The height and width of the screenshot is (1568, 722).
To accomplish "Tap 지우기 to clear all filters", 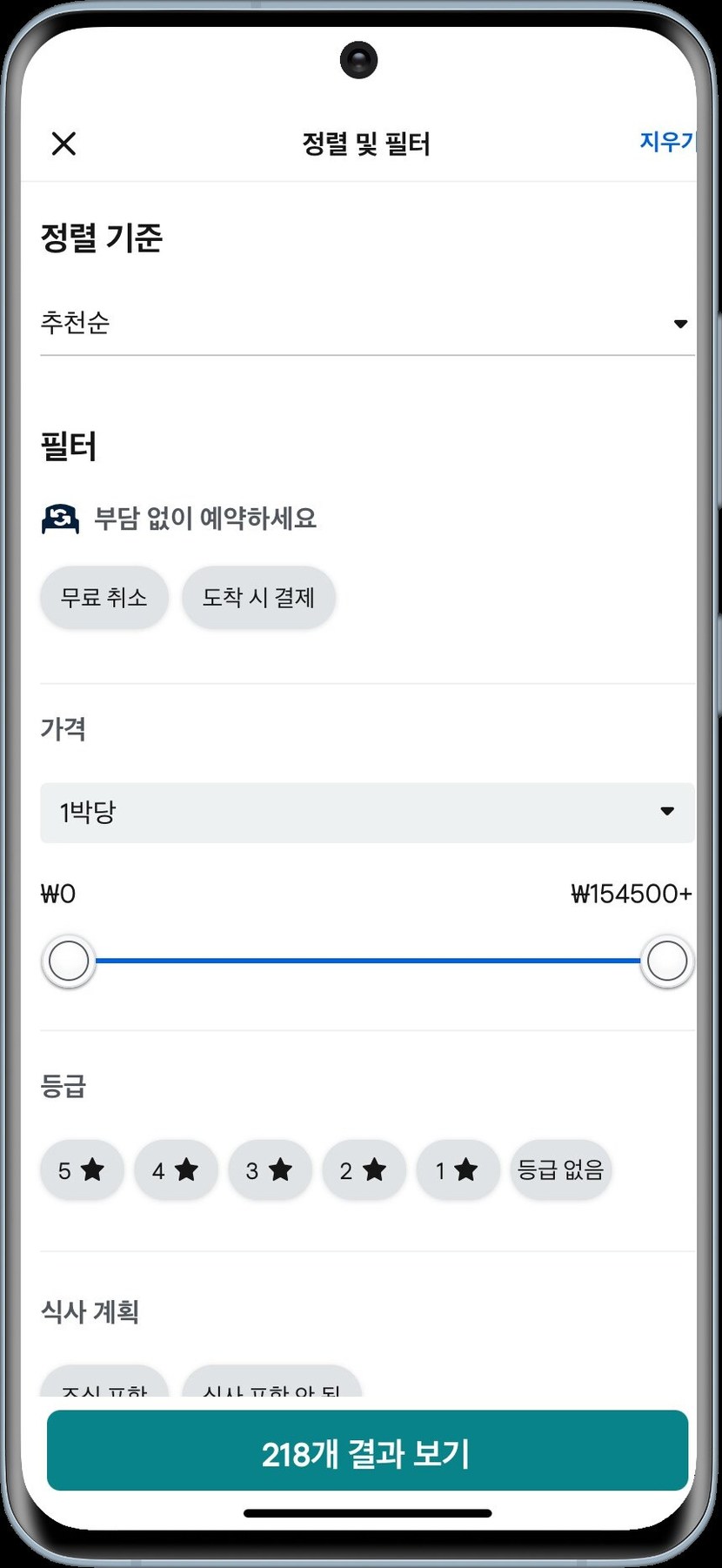I will 668,142.
